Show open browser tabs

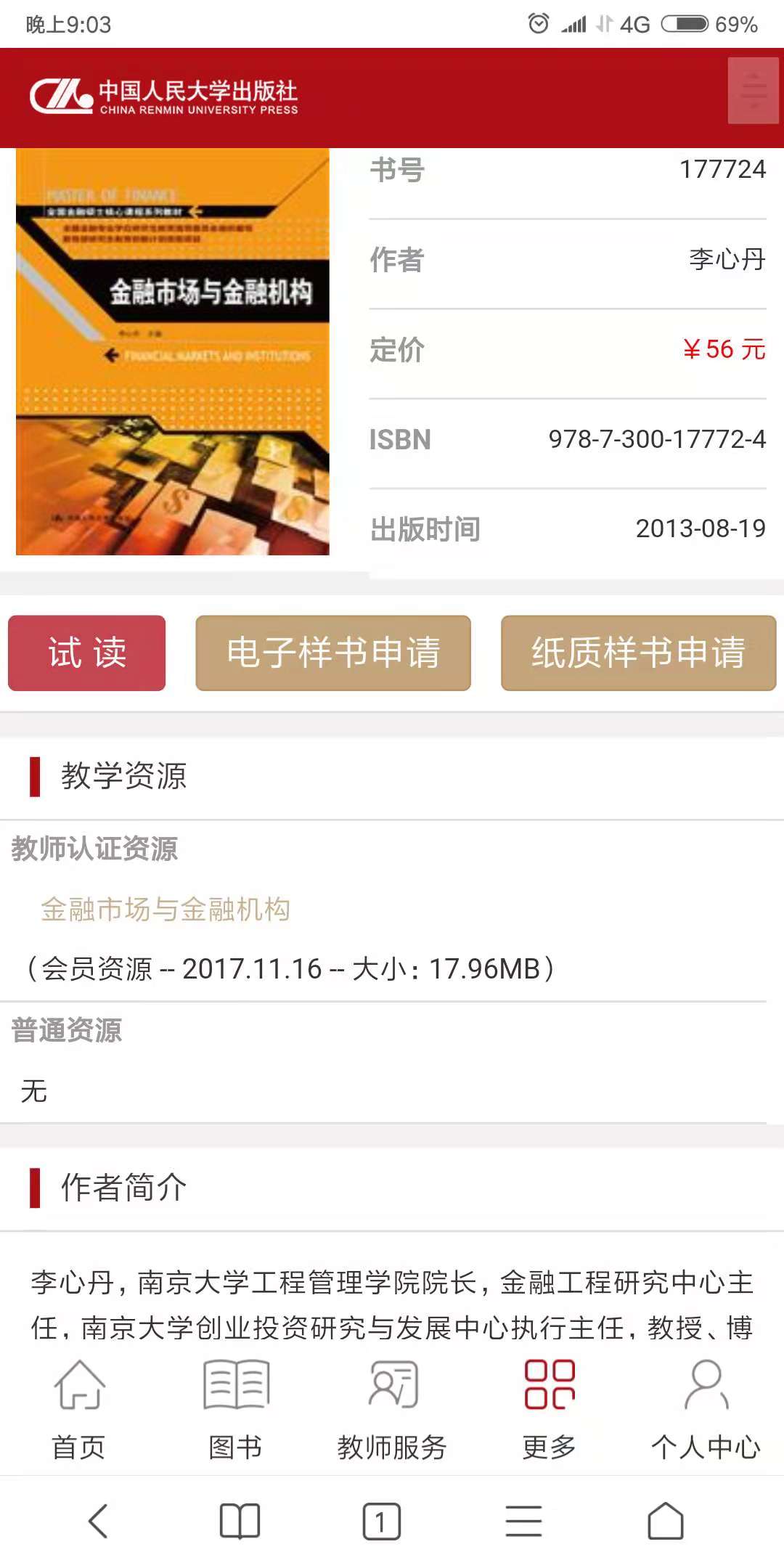381,1521
